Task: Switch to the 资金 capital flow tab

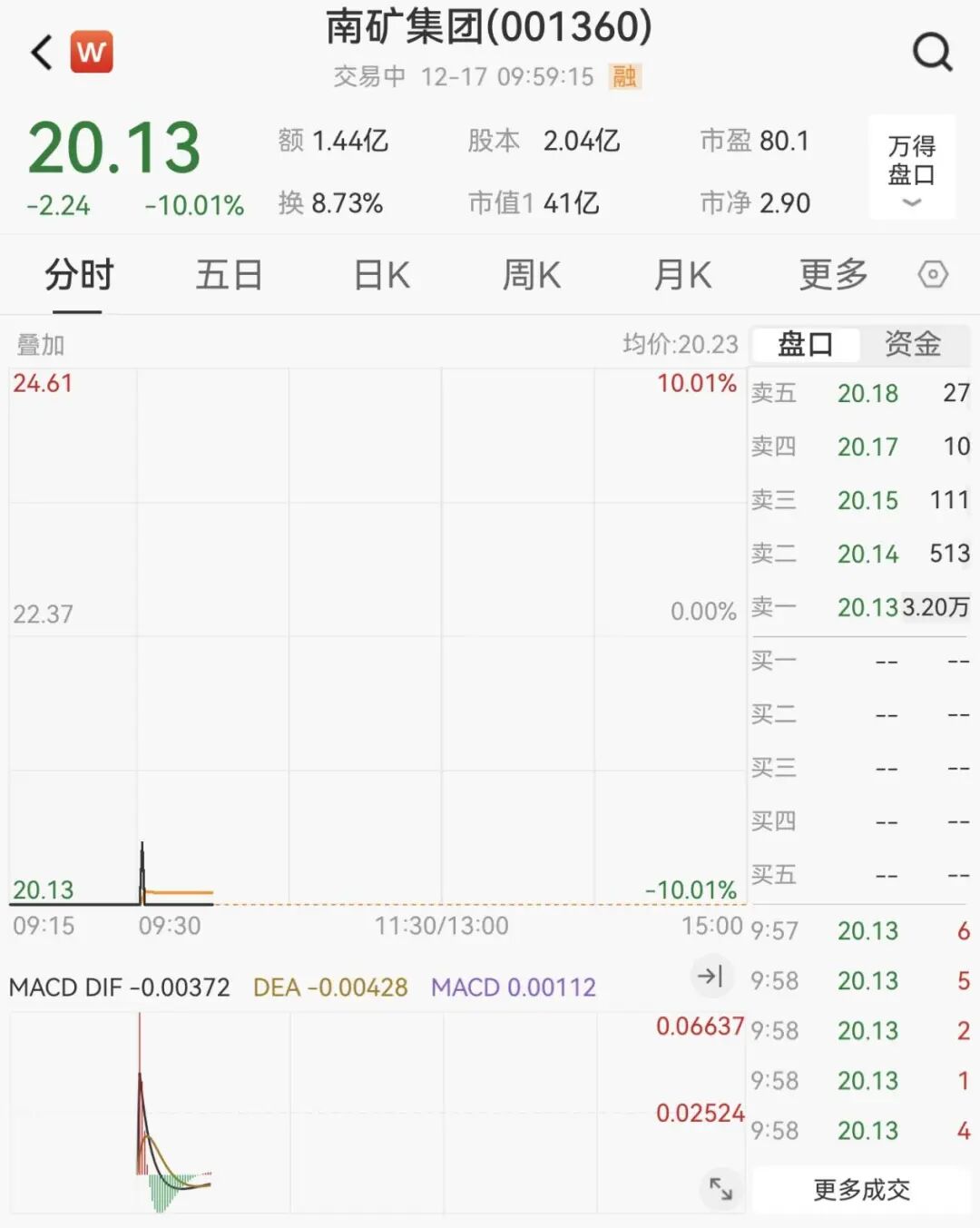Action: (x=912, y=344)
